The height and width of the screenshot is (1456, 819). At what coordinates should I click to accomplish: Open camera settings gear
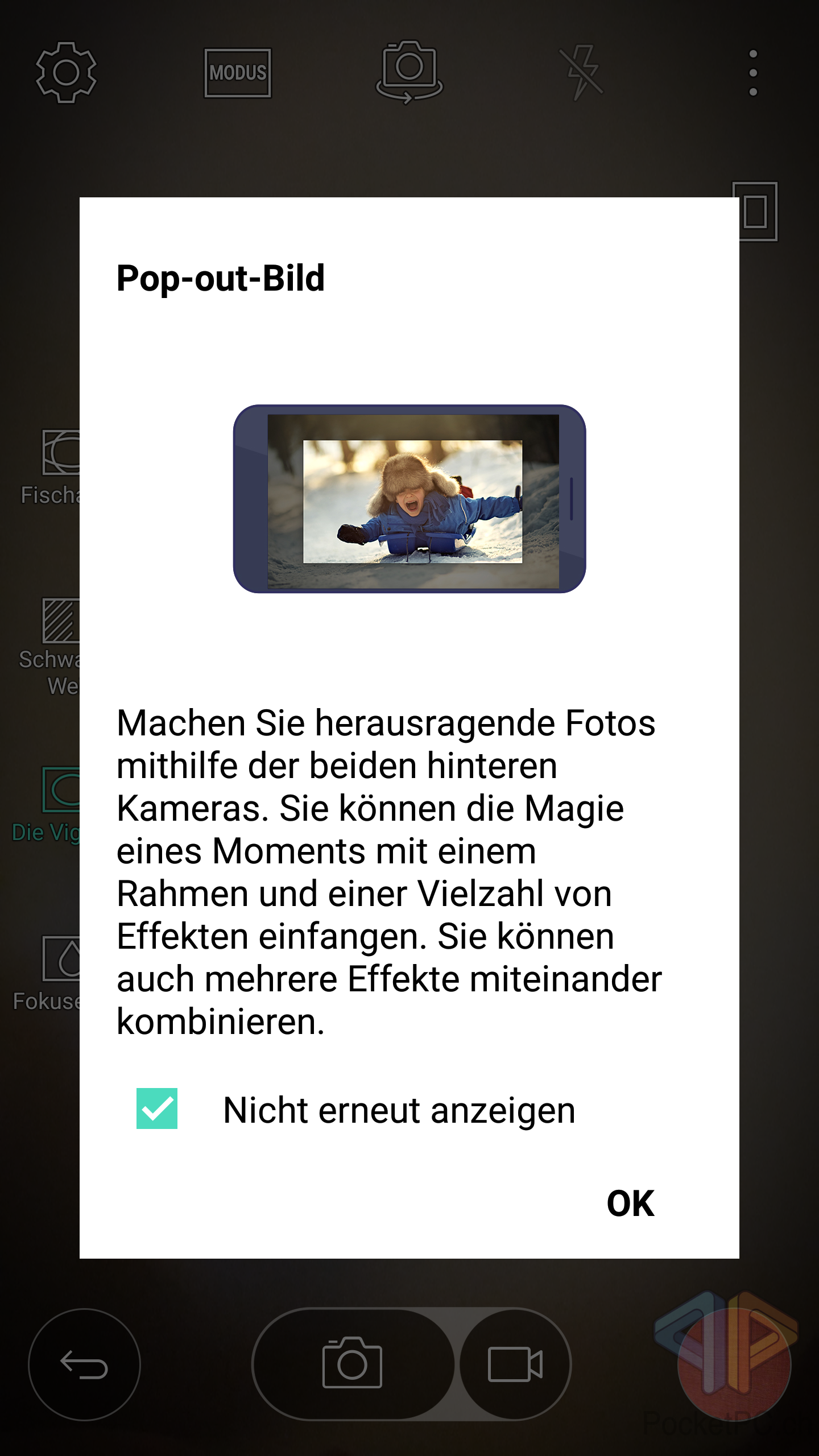point(66,72)
